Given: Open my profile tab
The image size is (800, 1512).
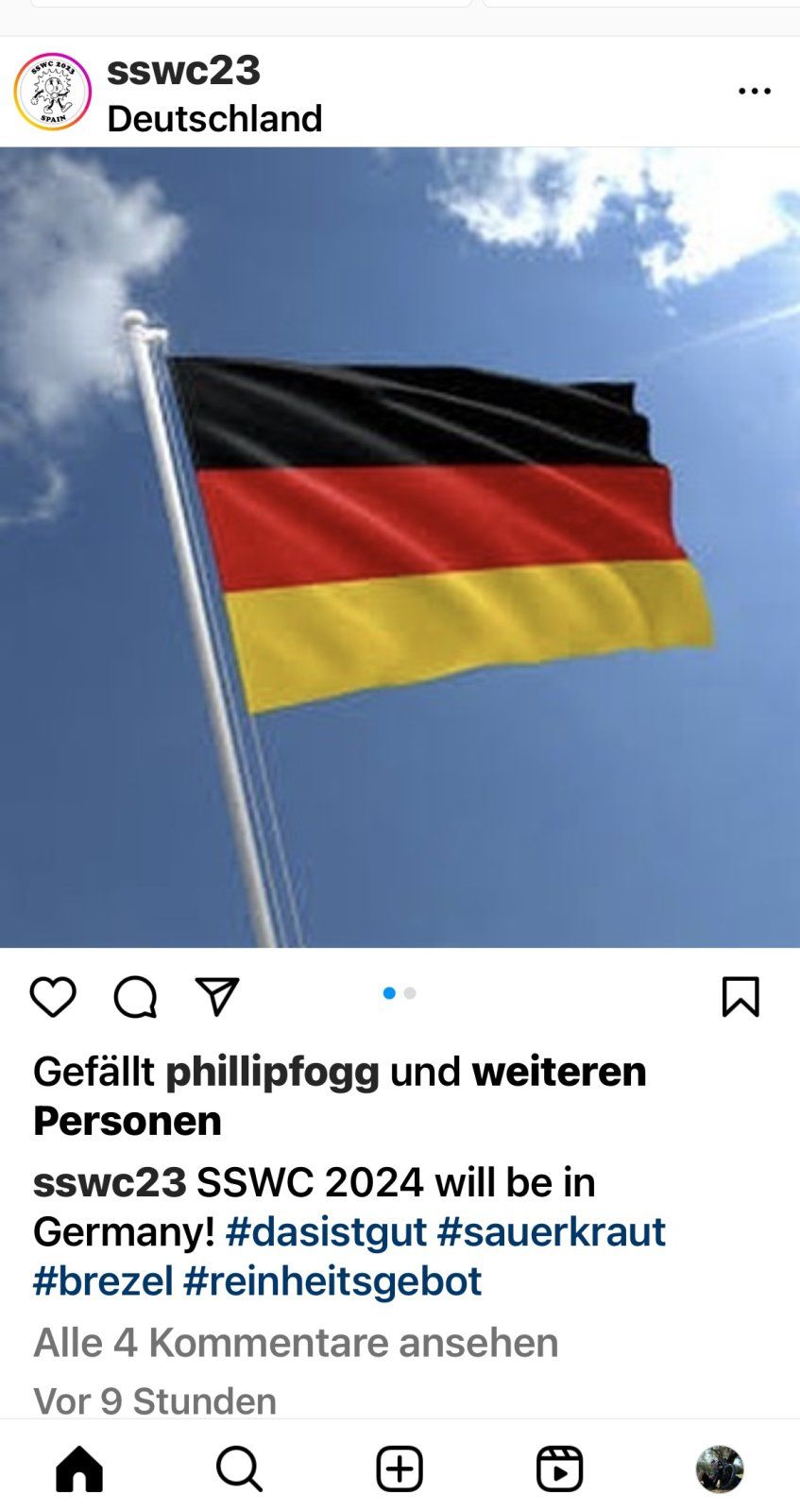Looking at the screenshot, I should pyautogui.click(x=720, y=1469).
